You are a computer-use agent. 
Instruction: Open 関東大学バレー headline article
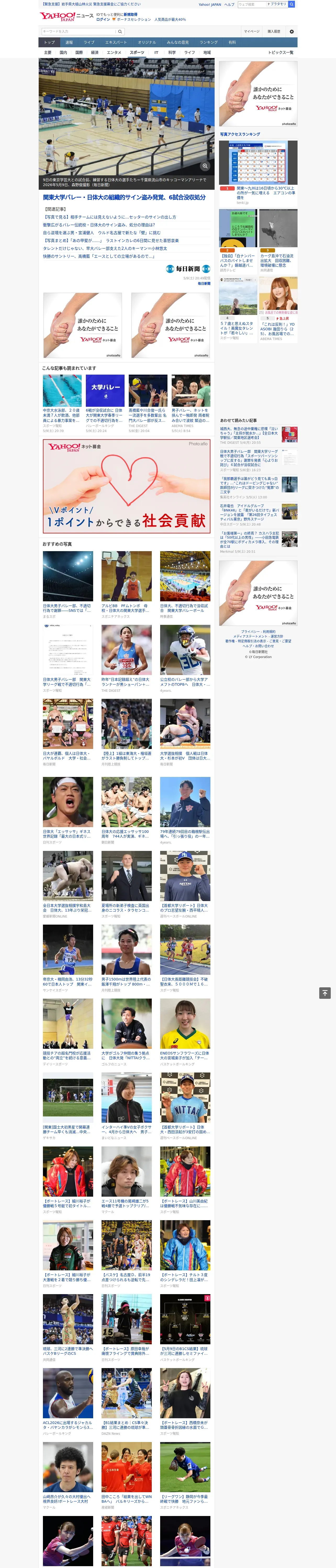pyautogui.click(x=124, y=198)
